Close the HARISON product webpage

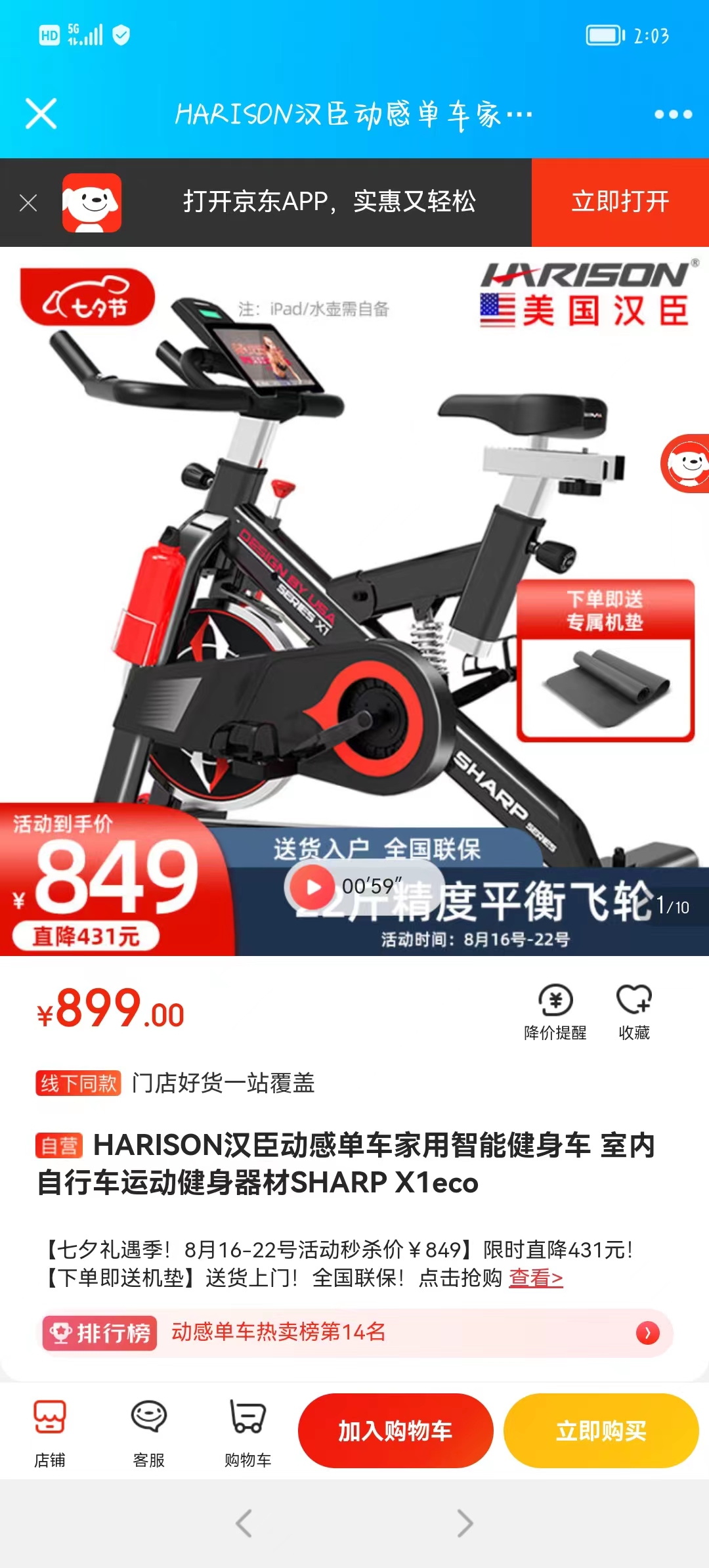pyautogui.click(x=41, y=114)
